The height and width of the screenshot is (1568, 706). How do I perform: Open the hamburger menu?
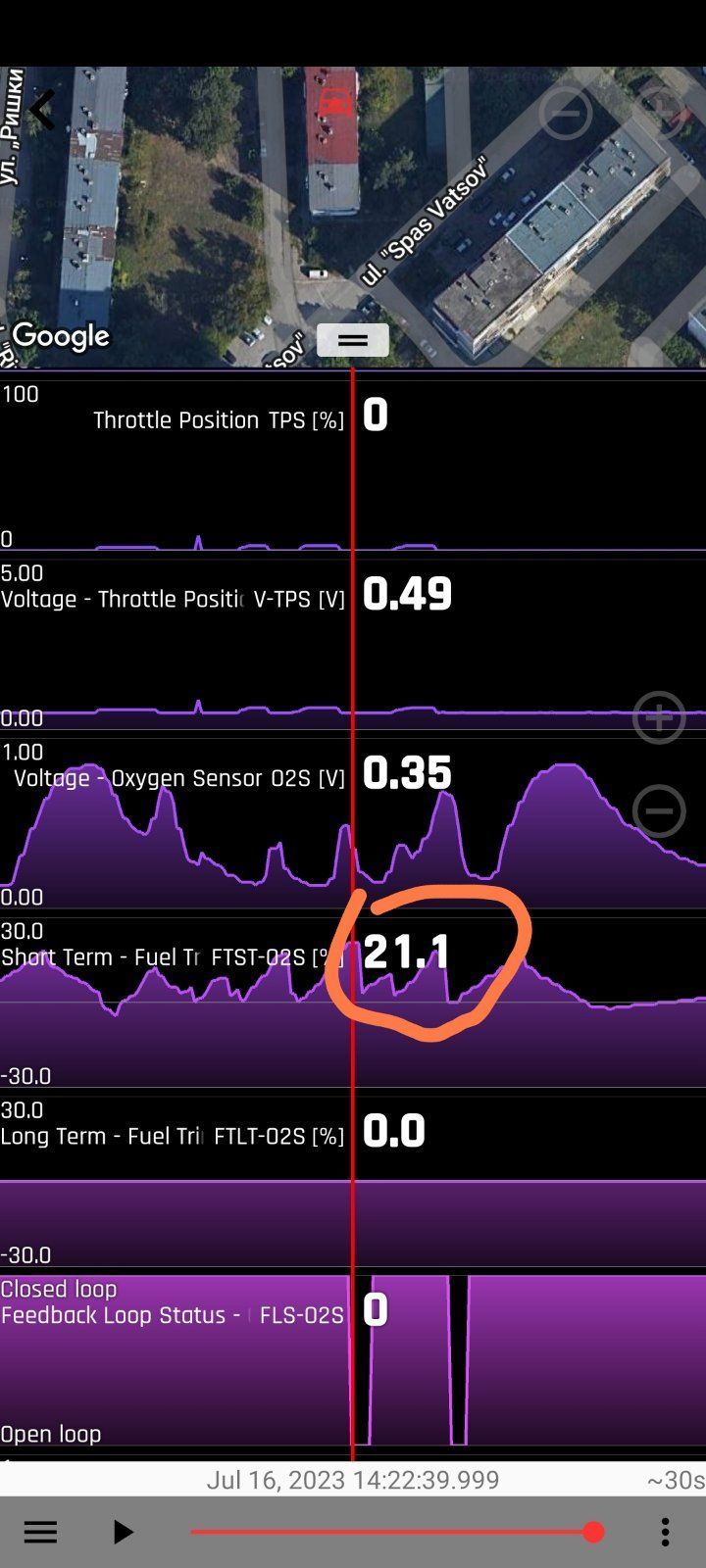40,1532
